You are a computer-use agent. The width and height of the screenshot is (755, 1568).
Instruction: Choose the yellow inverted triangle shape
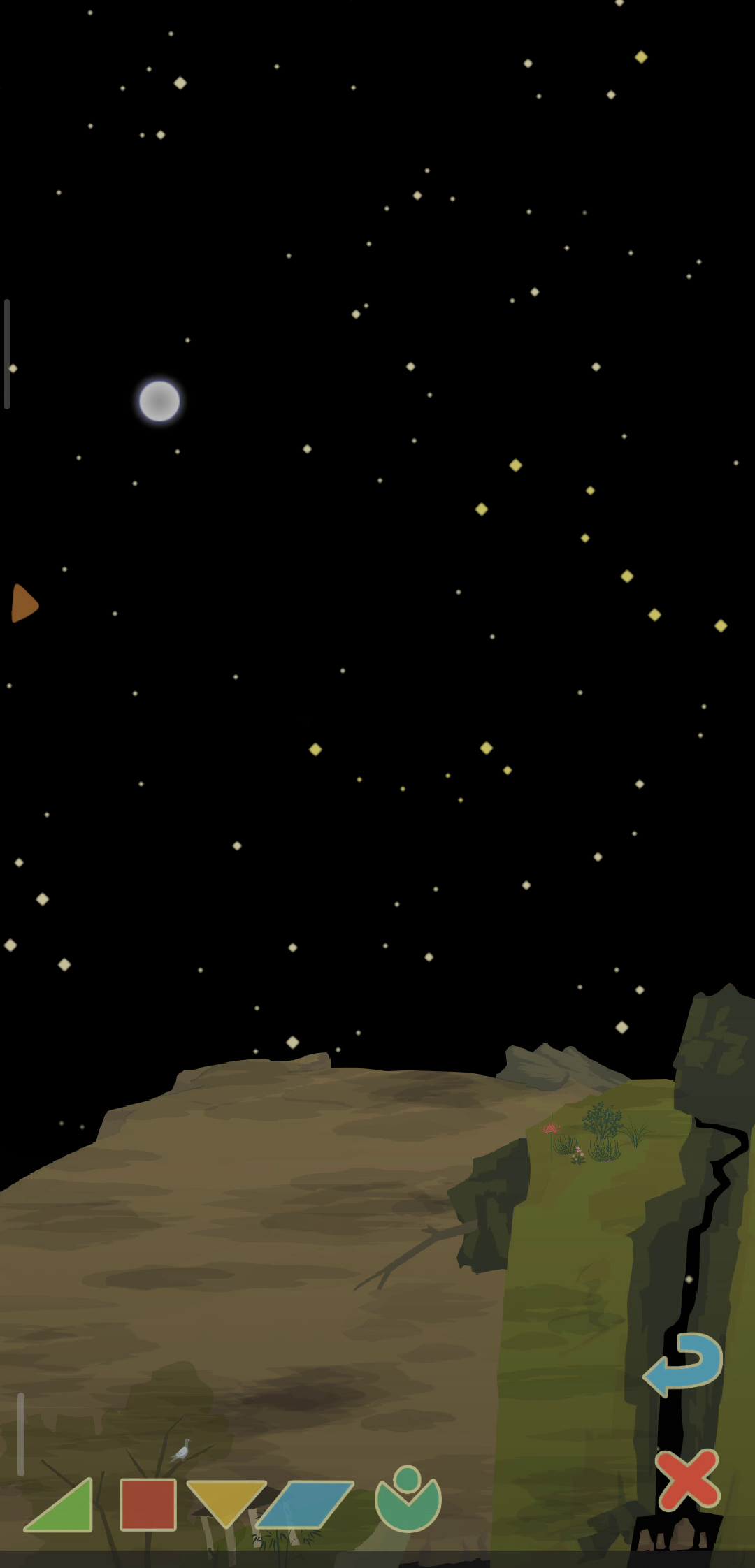click(226, 1499)
